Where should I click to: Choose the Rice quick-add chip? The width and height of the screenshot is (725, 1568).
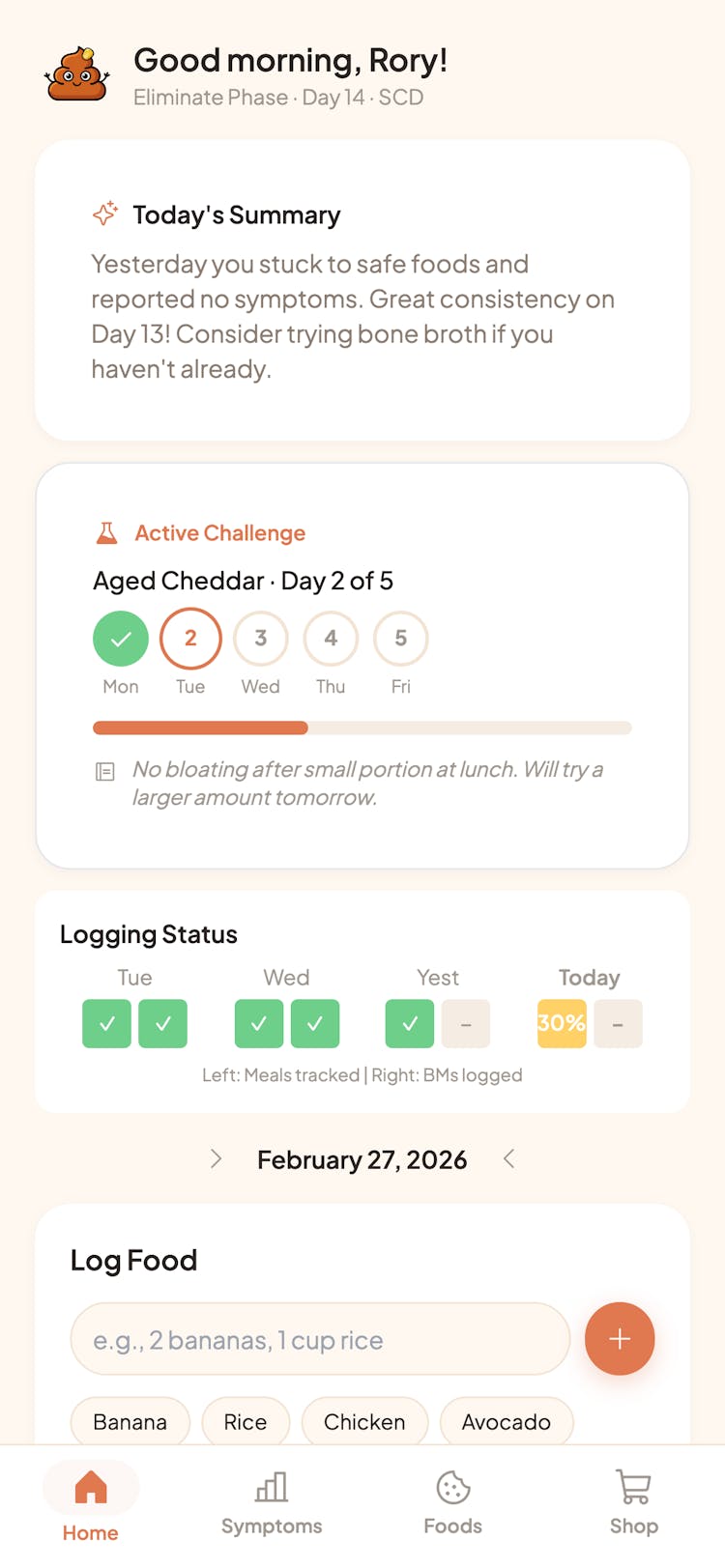[x=246, y=1421]
